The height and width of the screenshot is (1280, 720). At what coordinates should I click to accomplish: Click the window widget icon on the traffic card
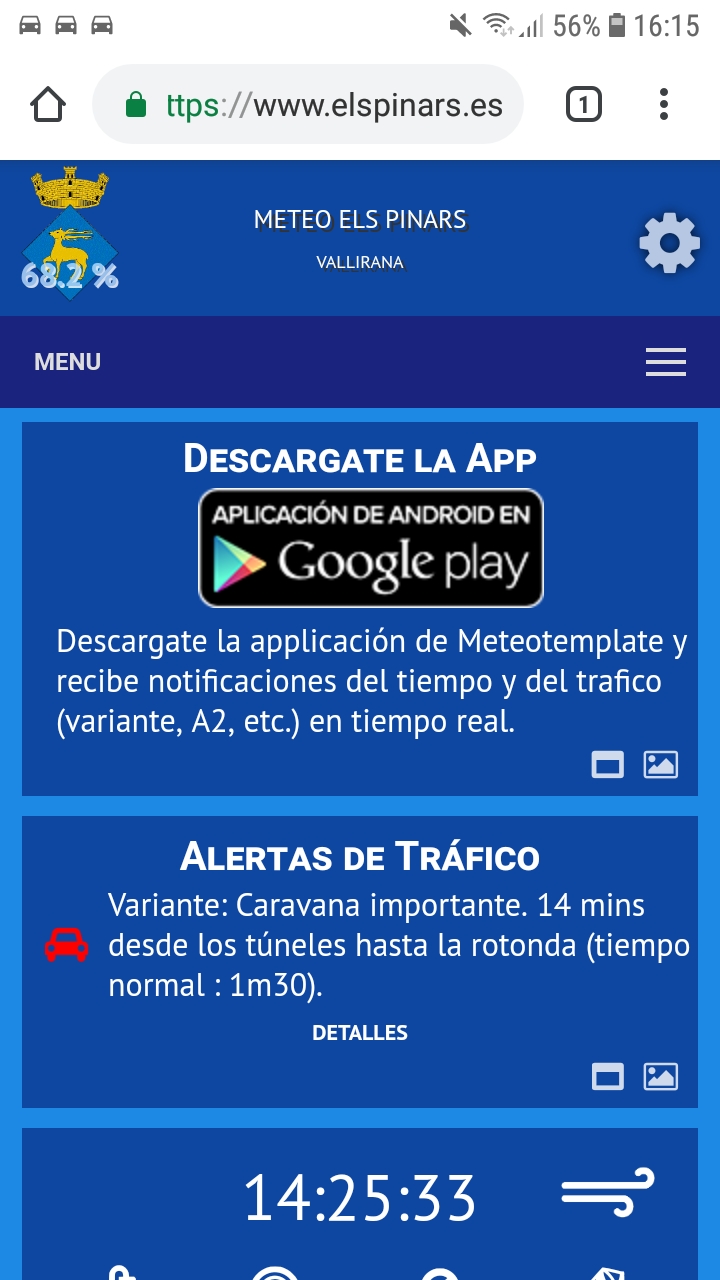608,1077
